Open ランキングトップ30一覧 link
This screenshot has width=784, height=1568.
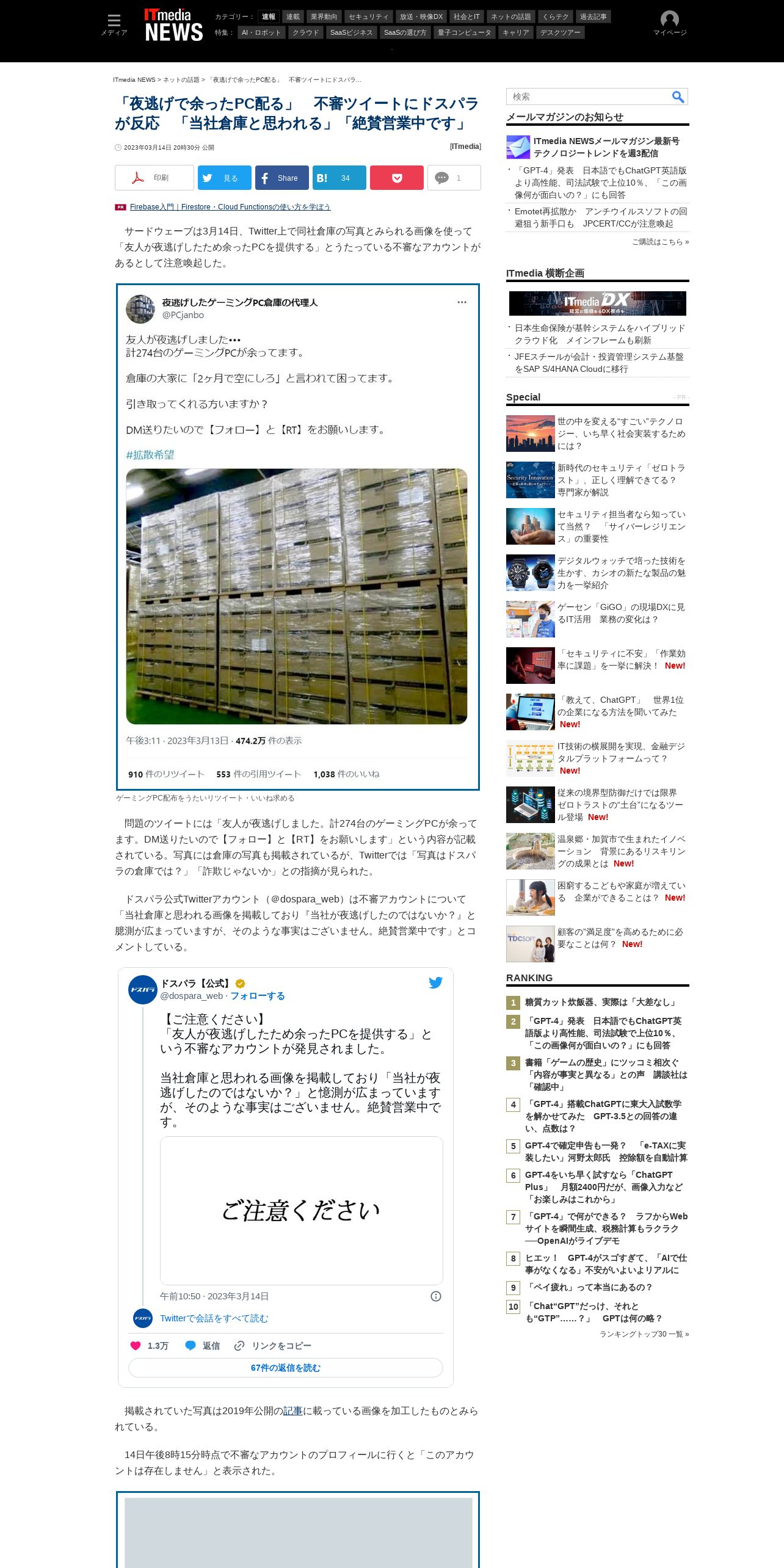[644, 1334]
